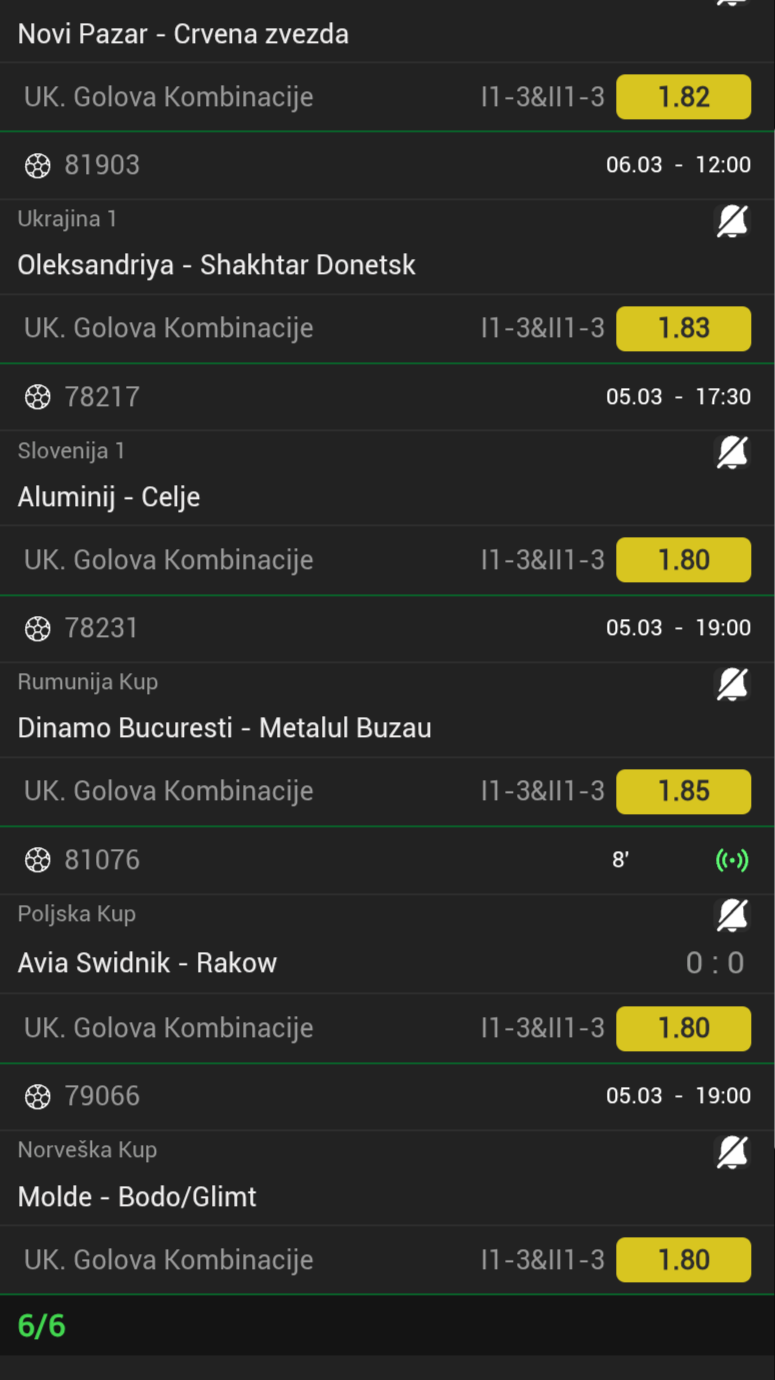Open the Aluminij - Celje match details

pyautogui.click(x=109, y=497)
